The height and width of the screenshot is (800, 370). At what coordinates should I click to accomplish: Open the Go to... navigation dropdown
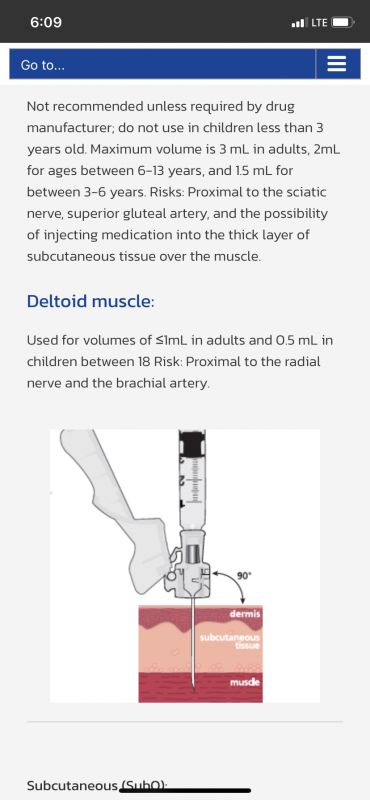point(162,64)
